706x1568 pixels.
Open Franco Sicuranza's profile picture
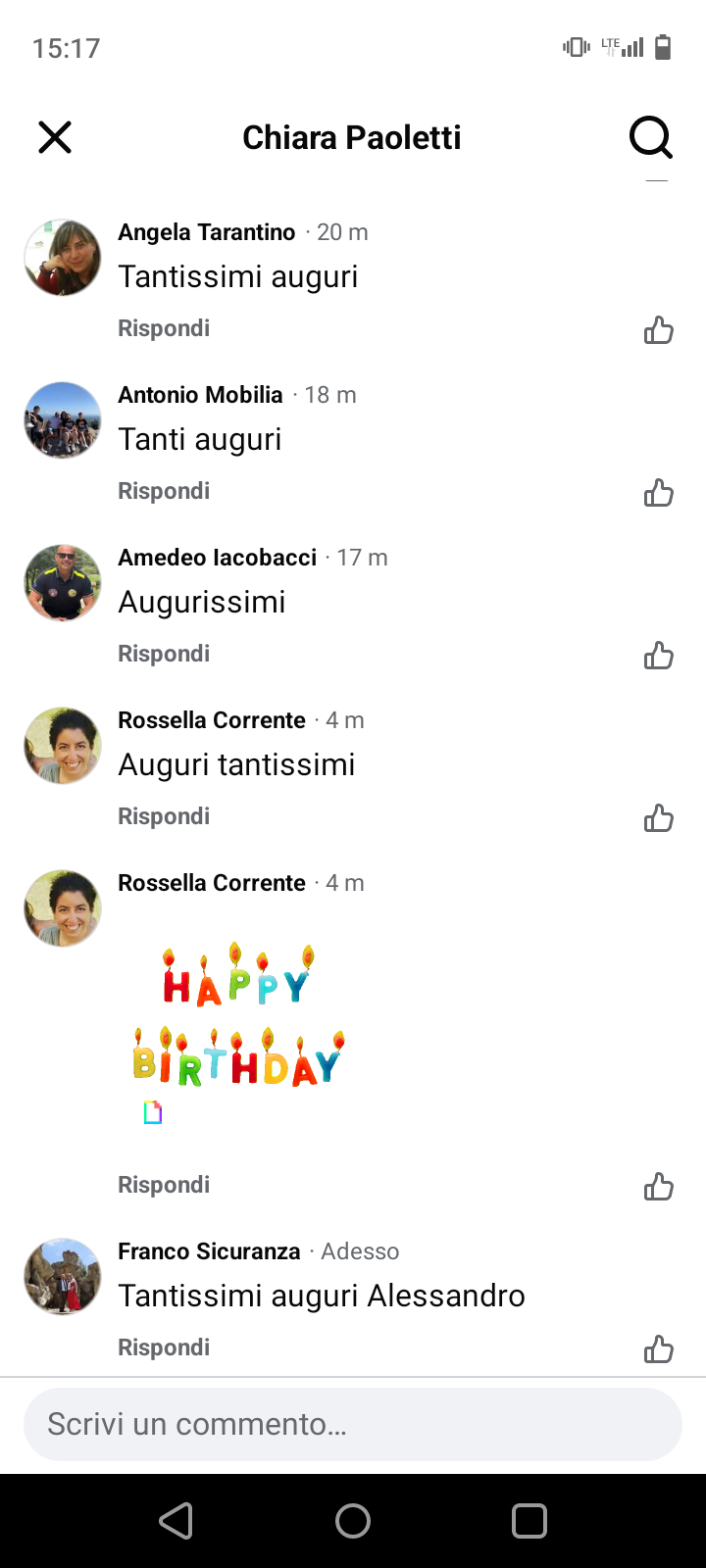pos(63,1276)
